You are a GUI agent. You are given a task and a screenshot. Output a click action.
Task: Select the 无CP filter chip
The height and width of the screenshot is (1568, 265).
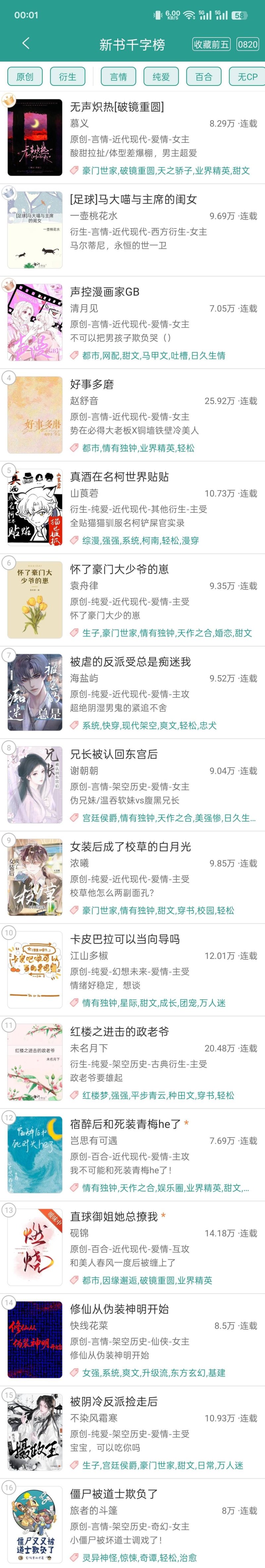[x=247, y=77]
